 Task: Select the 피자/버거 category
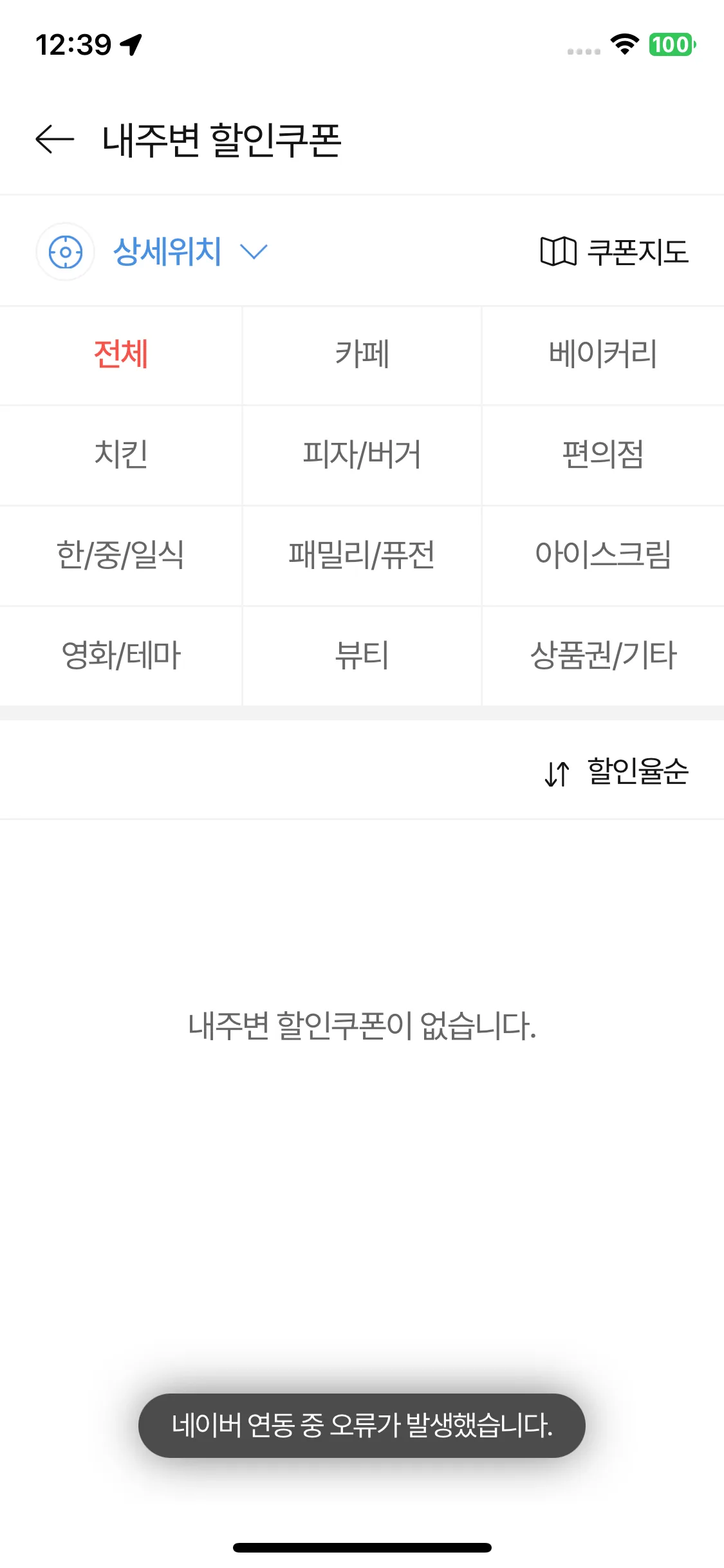pyautogui.click(x=362, y=455)
